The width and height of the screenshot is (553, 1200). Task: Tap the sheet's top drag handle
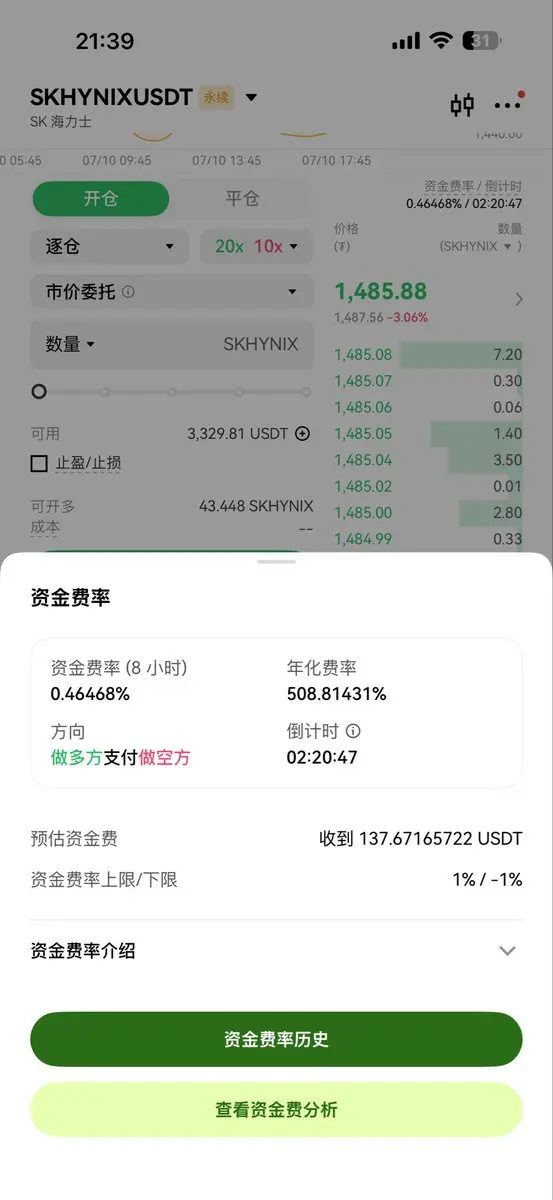(x=276, y=562)
